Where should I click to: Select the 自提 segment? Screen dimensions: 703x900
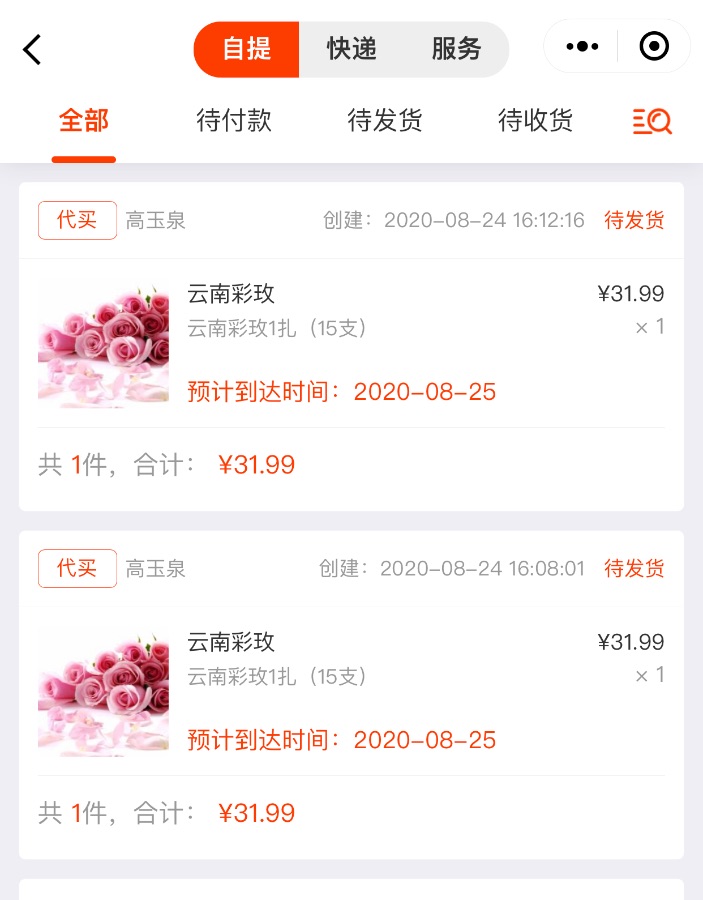[247, 49]
